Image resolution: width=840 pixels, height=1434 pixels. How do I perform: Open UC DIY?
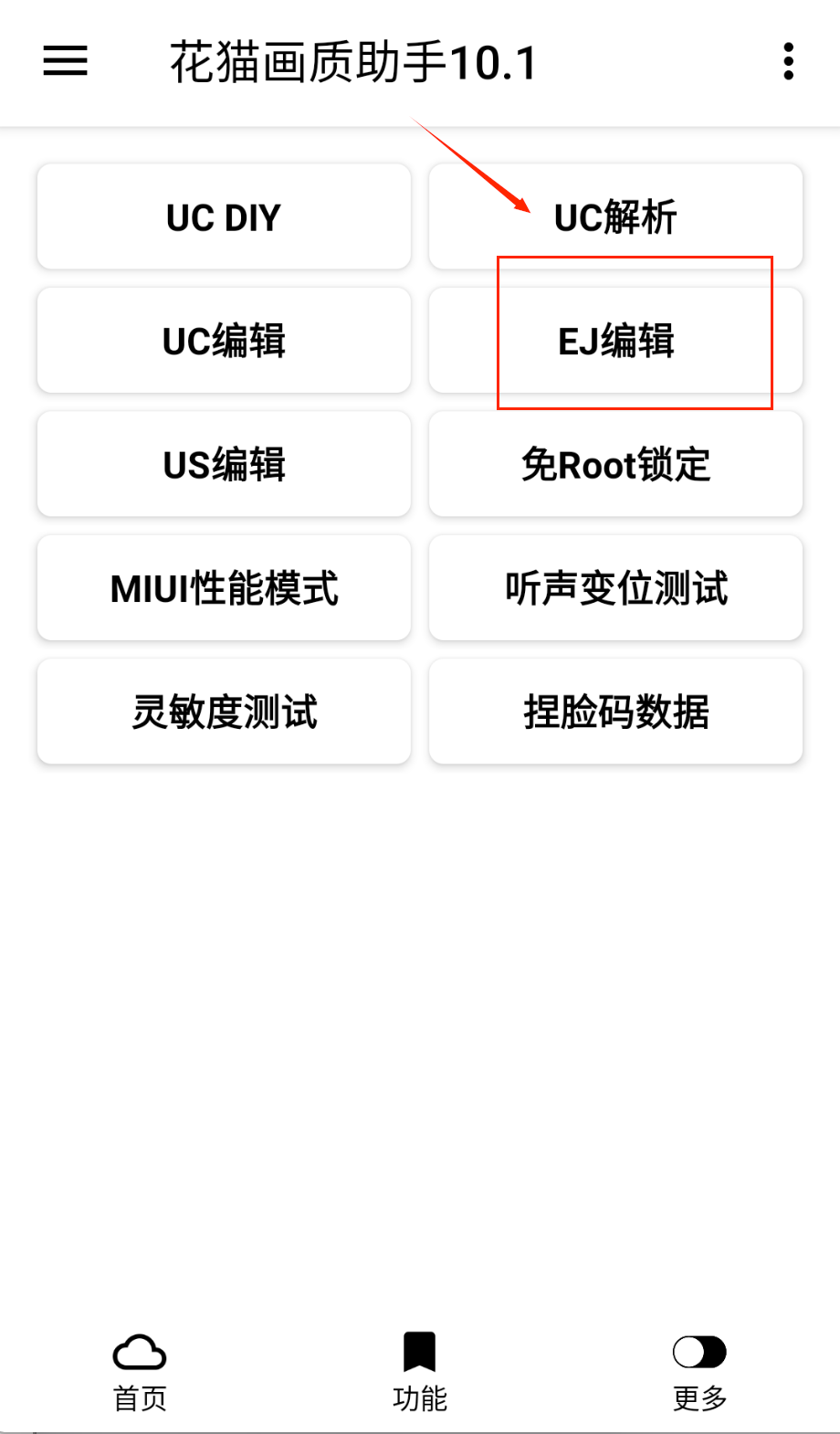pos(224,217)
